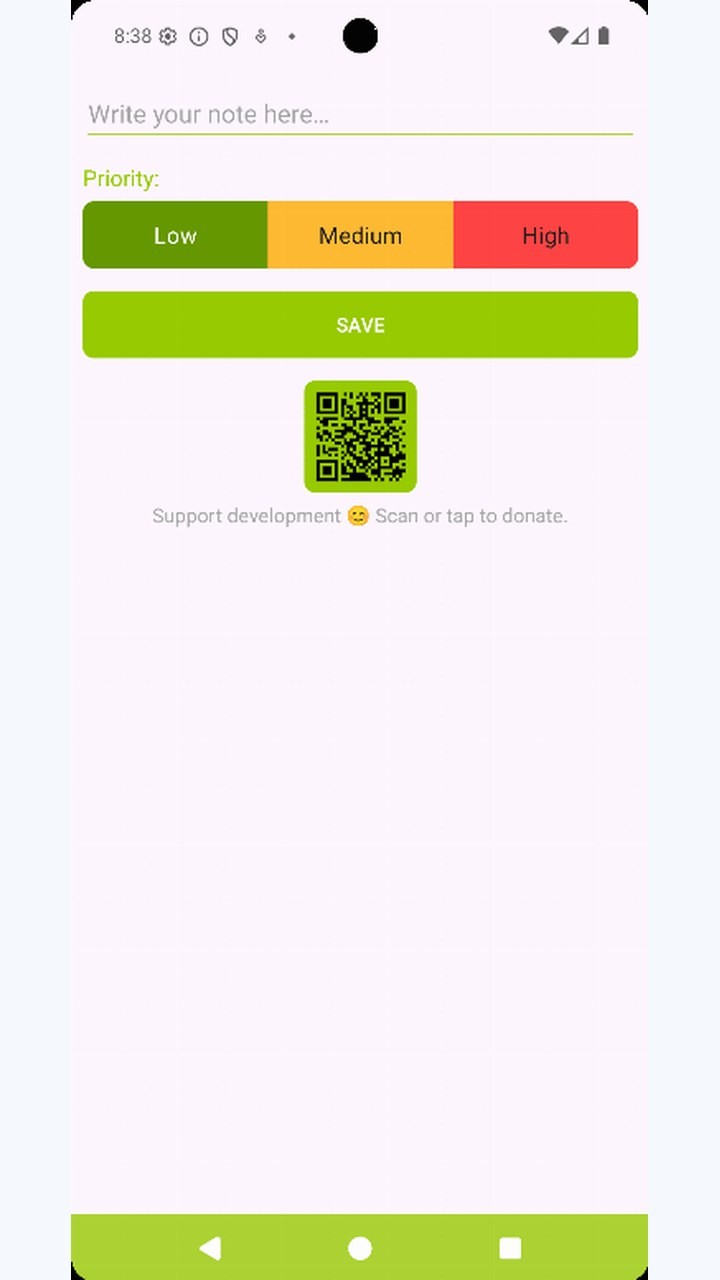Viewport: 720px width, 1280px height.
Task: Open recent apps from the navigation bar
Action: tap(510, 1247)
